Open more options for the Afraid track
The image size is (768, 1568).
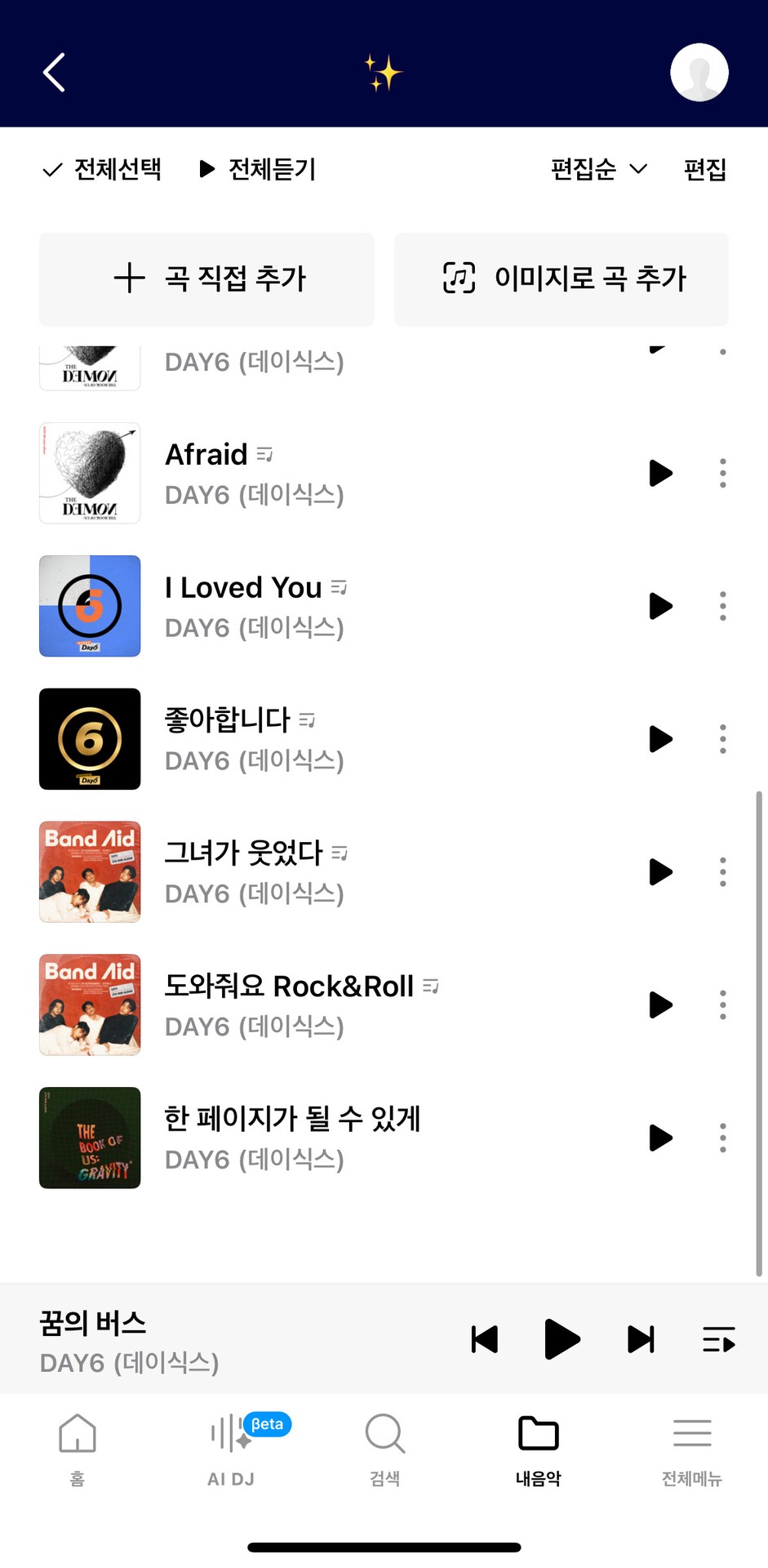722,474
